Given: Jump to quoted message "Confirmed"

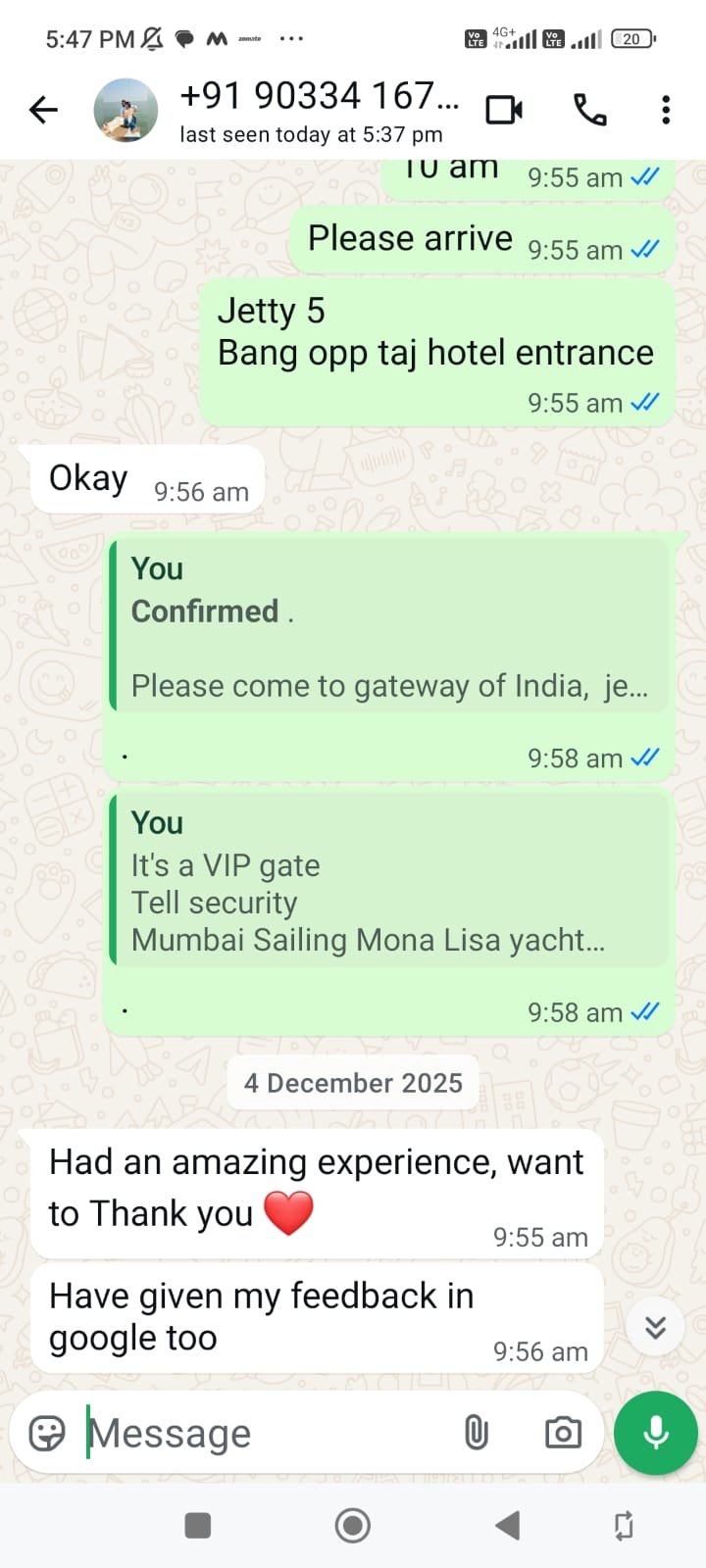Looking at the screenshot, I should point(389,625).
